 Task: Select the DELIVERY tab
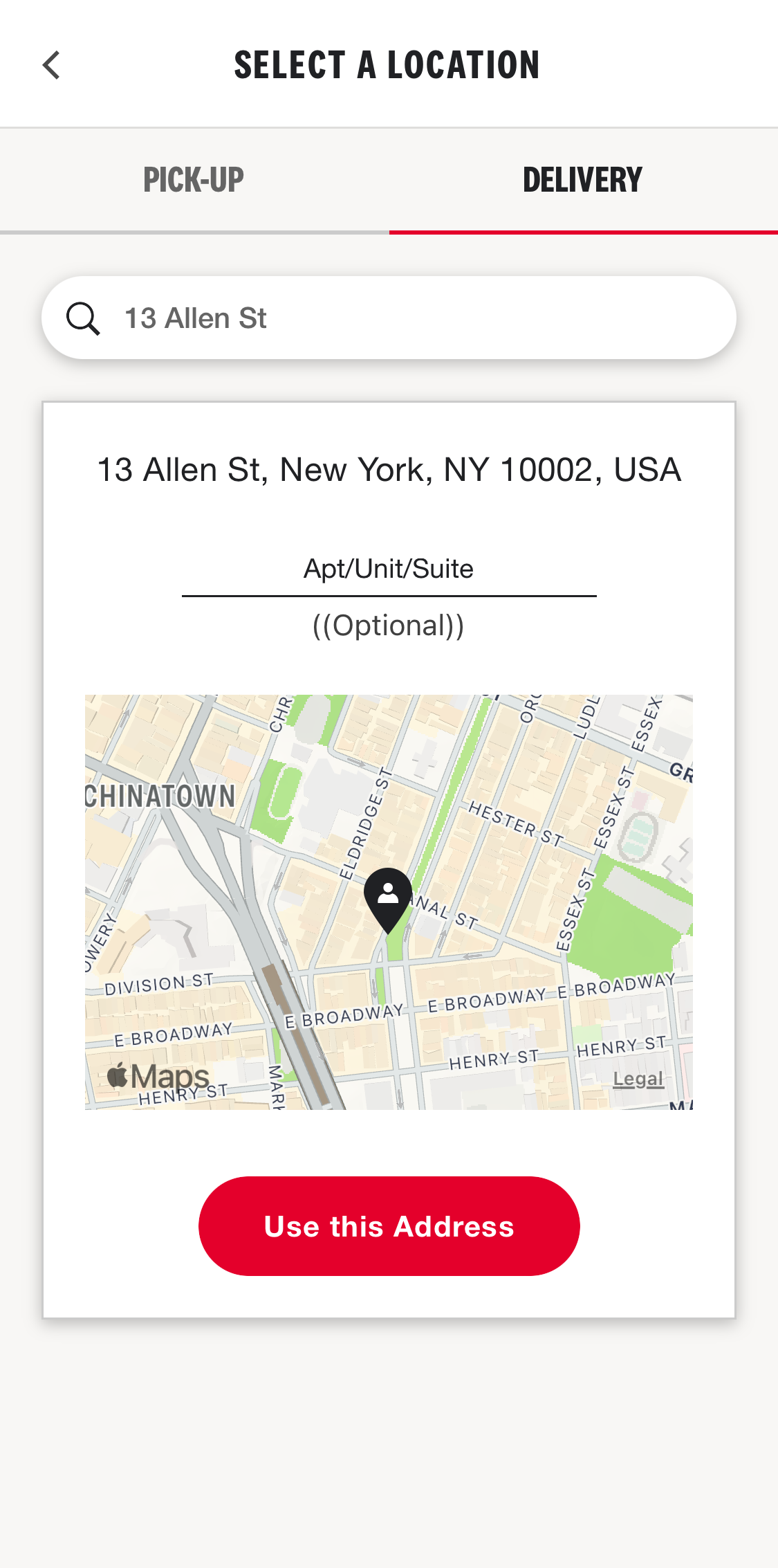pos(582,179)
